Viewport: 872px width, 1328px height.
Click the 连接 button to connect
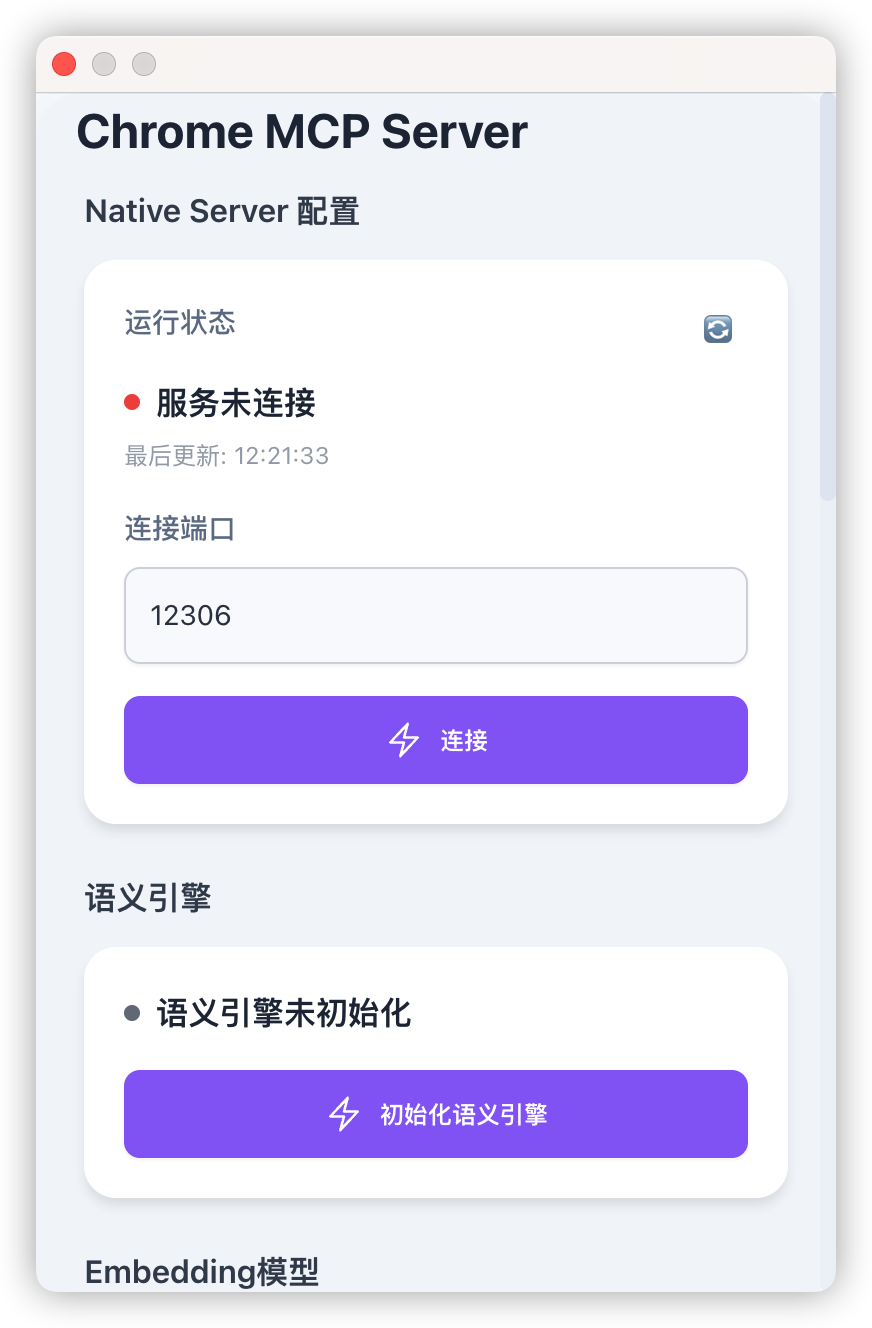435,740
